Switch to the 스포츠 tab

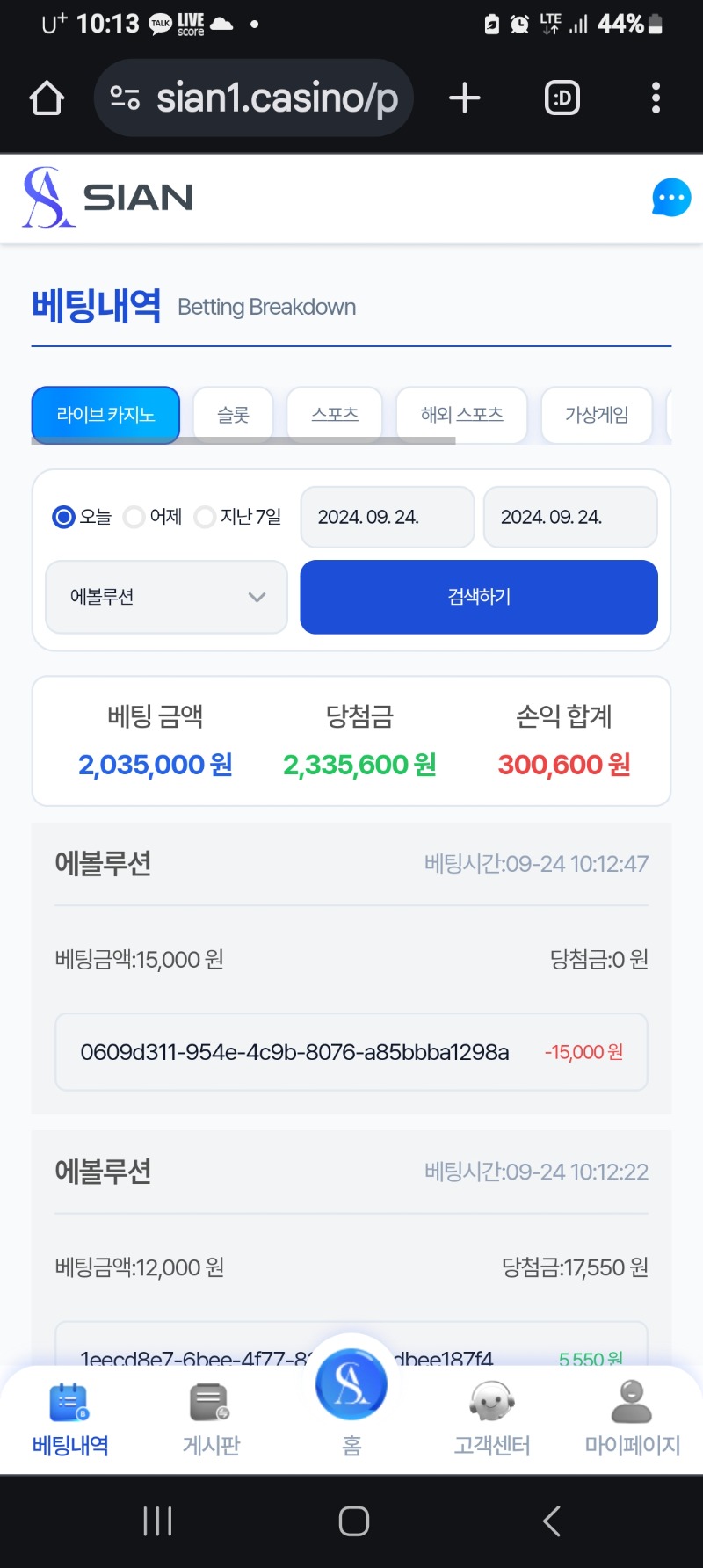click(x=335, y=415)
